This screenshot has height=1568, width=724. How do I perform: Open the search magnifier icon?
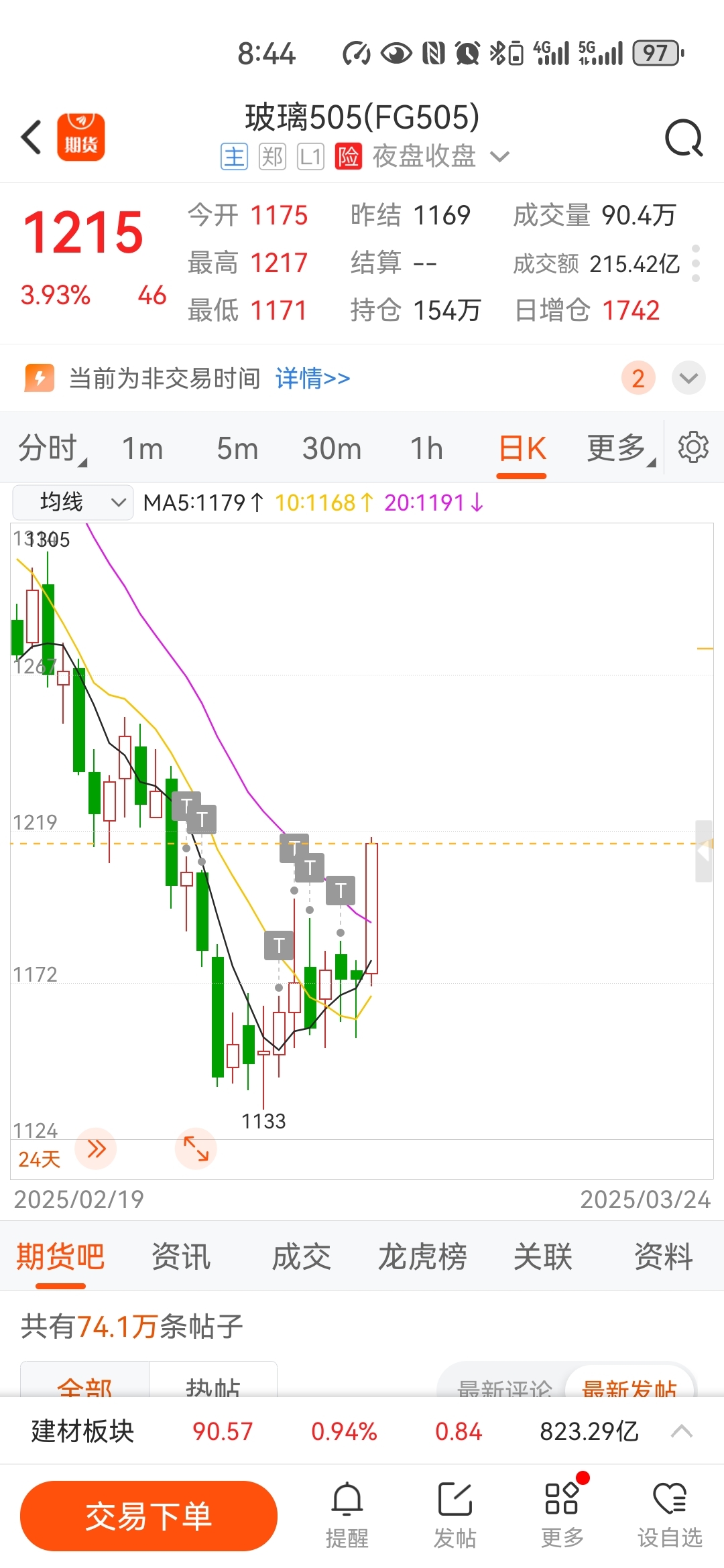[683, 138]
